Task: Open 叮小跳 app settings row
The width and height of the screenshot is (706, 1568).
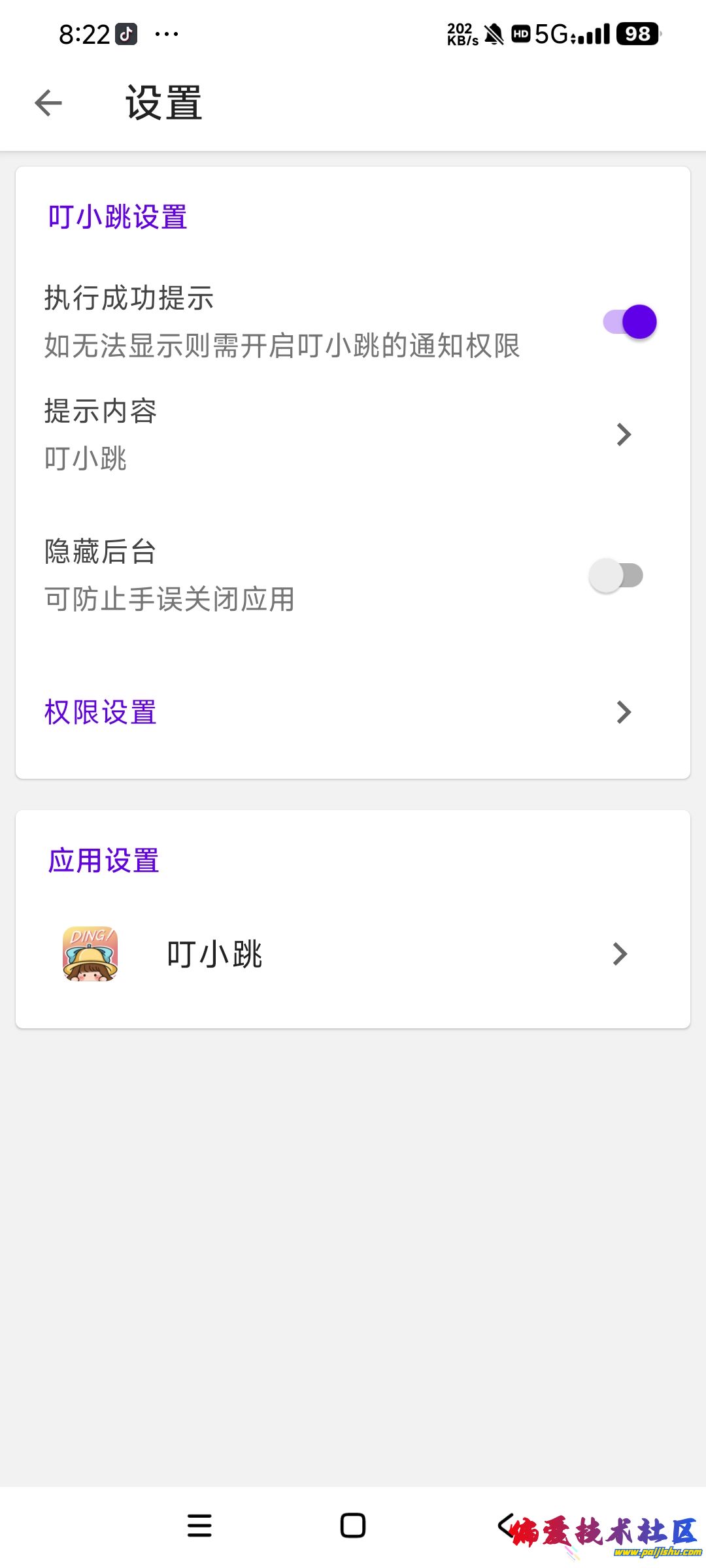Action: pos(353,955)
